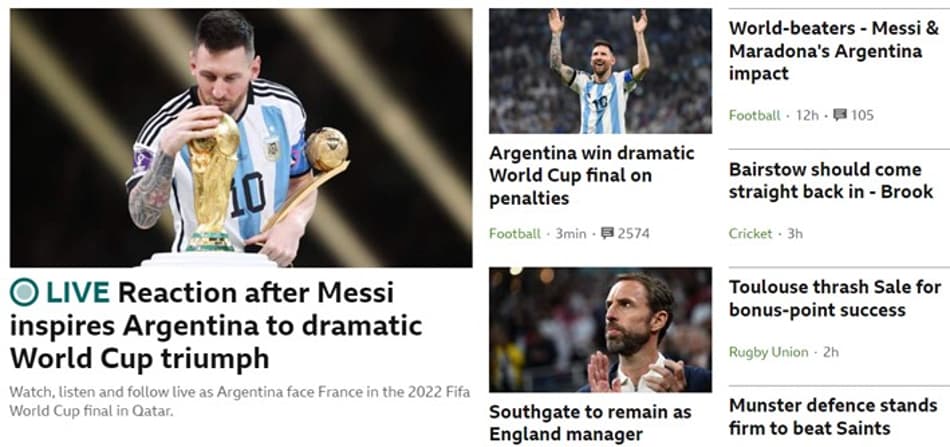Viewport: 950px width, 447px height.
Task: Read World-beaters Messi & Maradona's Argentina impact
Action: click(833, 51)
